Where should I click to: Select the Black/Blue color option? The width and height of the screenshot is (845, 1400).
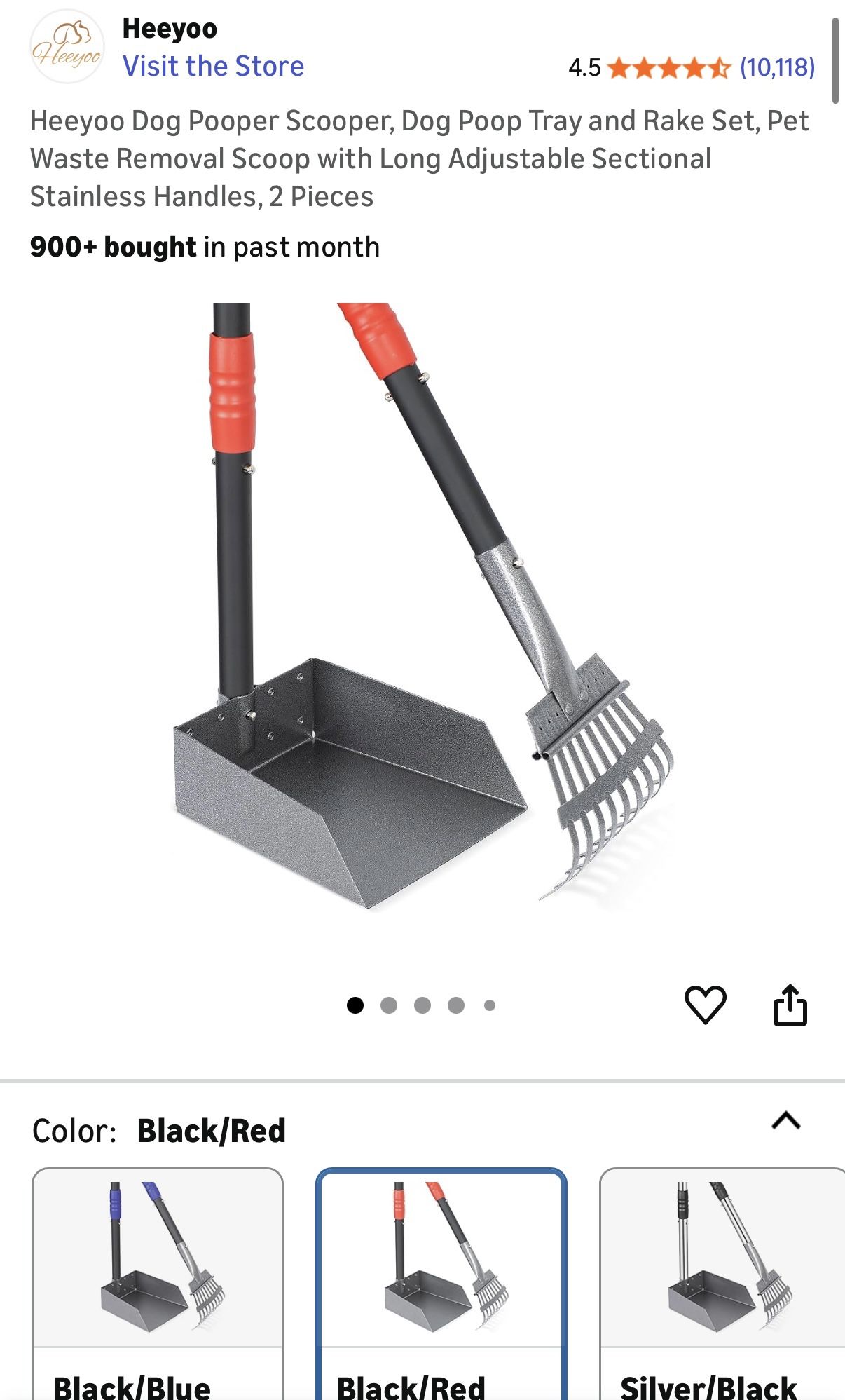coord(158,1283)
